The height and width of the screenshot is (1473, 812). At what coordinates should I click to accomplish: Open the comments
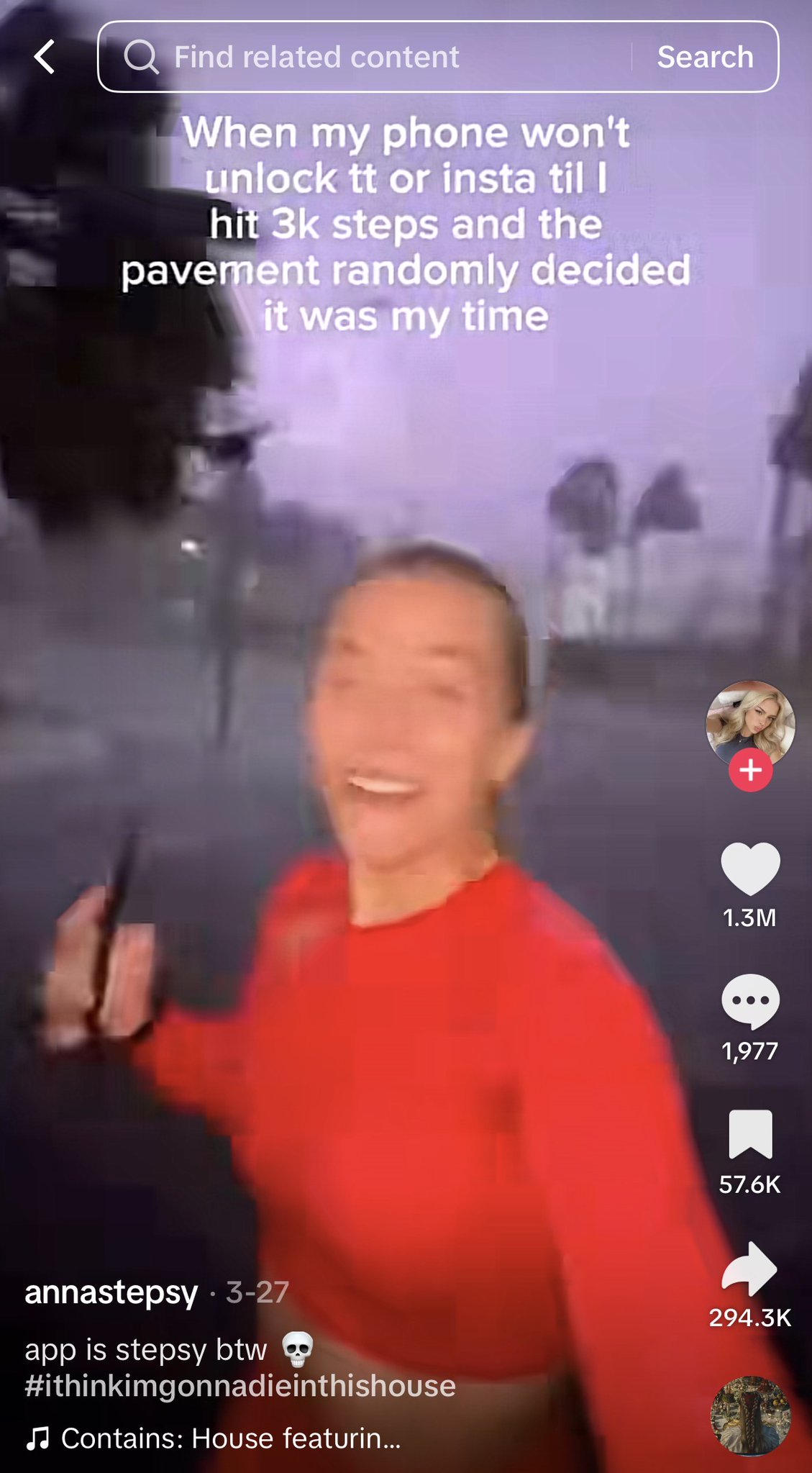[x=750, y=1002]
